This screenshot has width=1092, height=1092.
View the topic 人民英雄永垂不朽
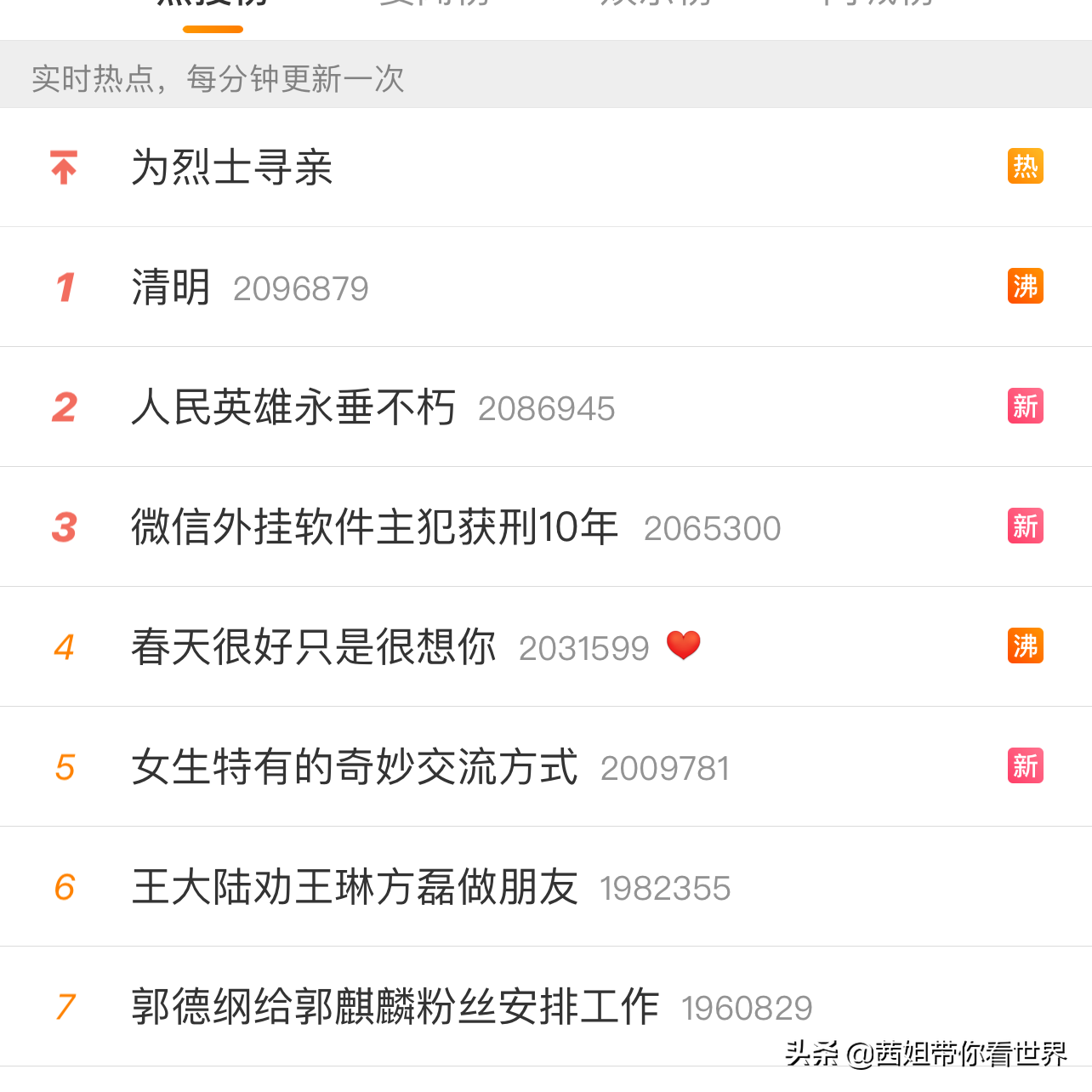coord(293,407)
